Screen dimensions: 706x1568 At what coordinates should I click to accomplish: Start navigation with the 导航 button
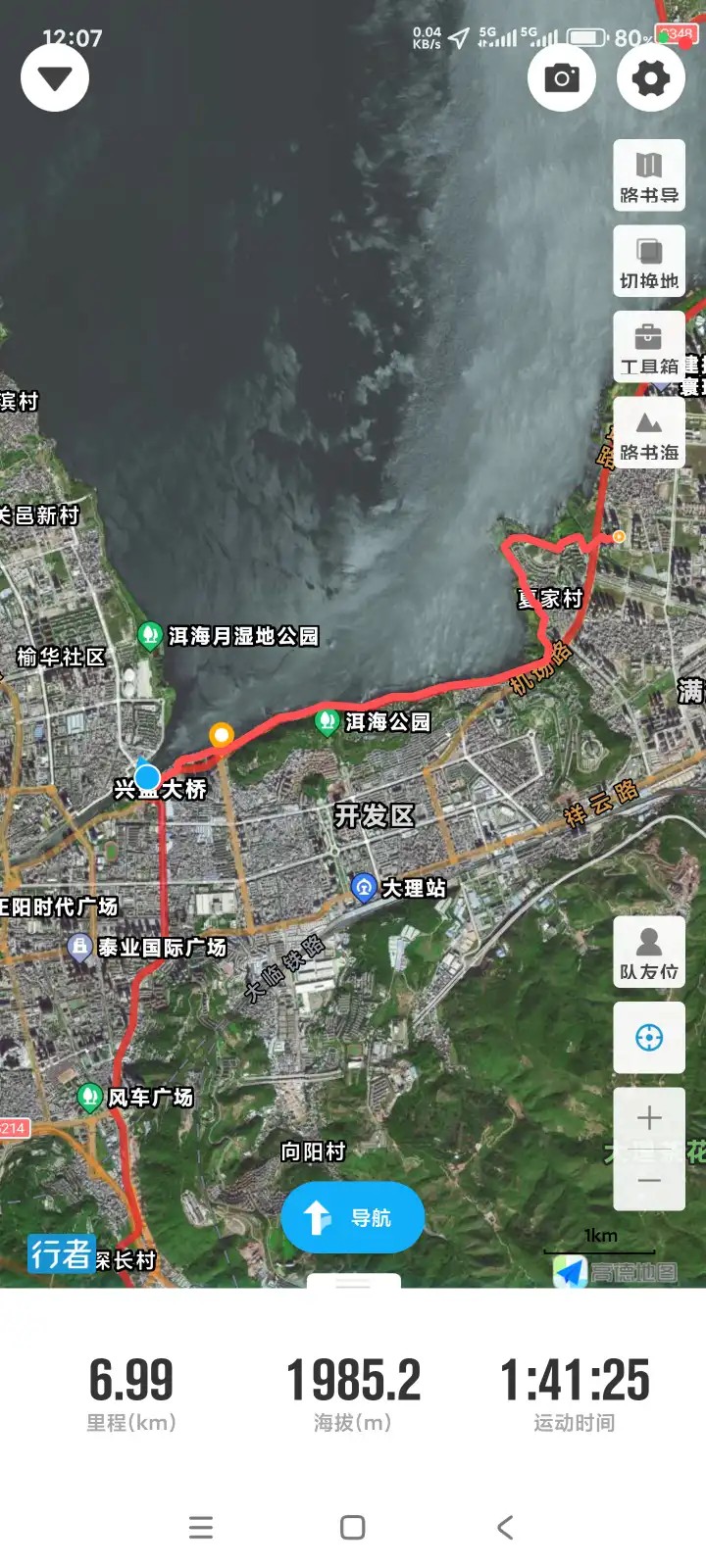[x=352, y=1218]
